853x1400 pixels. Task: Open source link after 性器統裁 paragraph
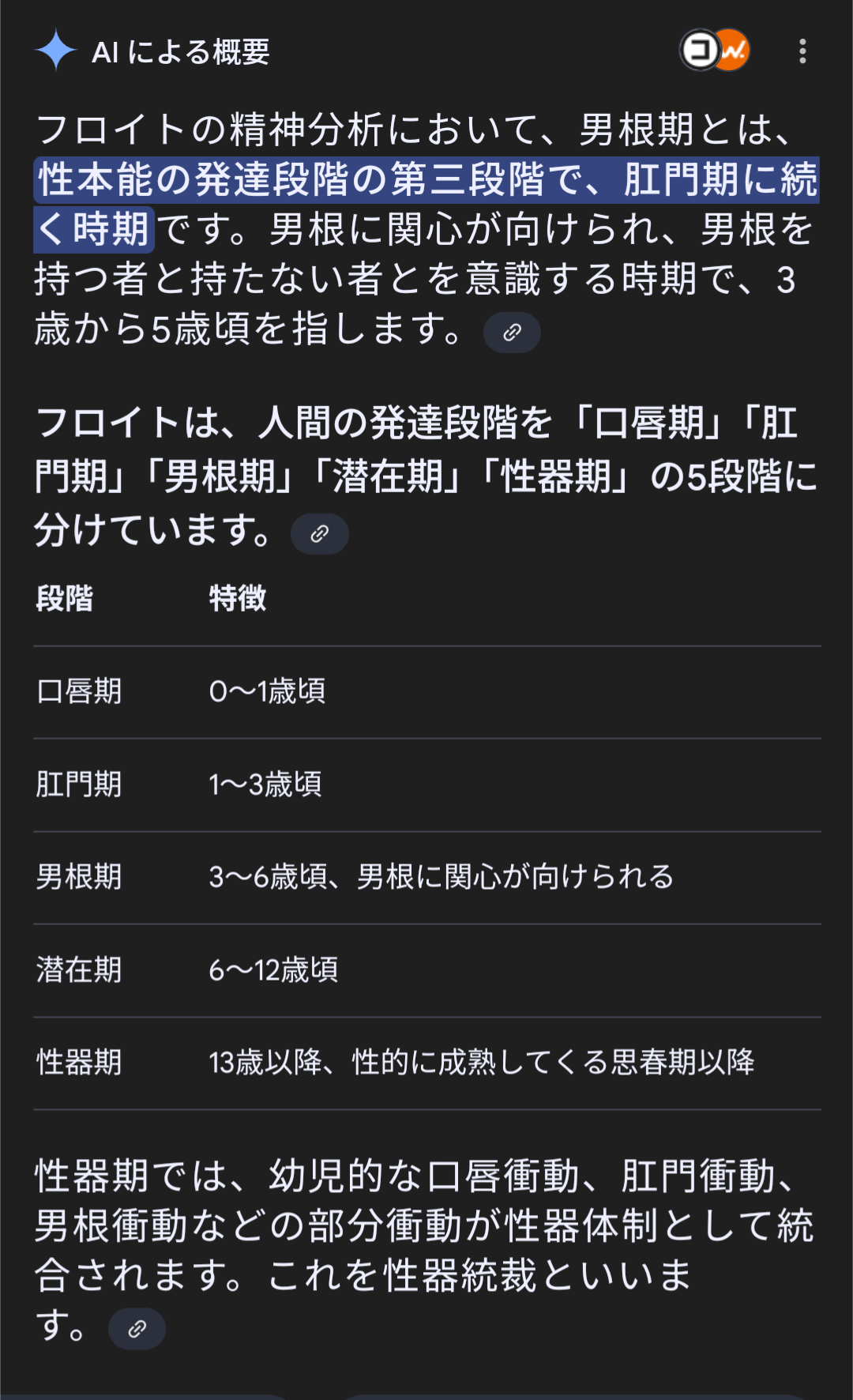click(x=137, y=1329)
